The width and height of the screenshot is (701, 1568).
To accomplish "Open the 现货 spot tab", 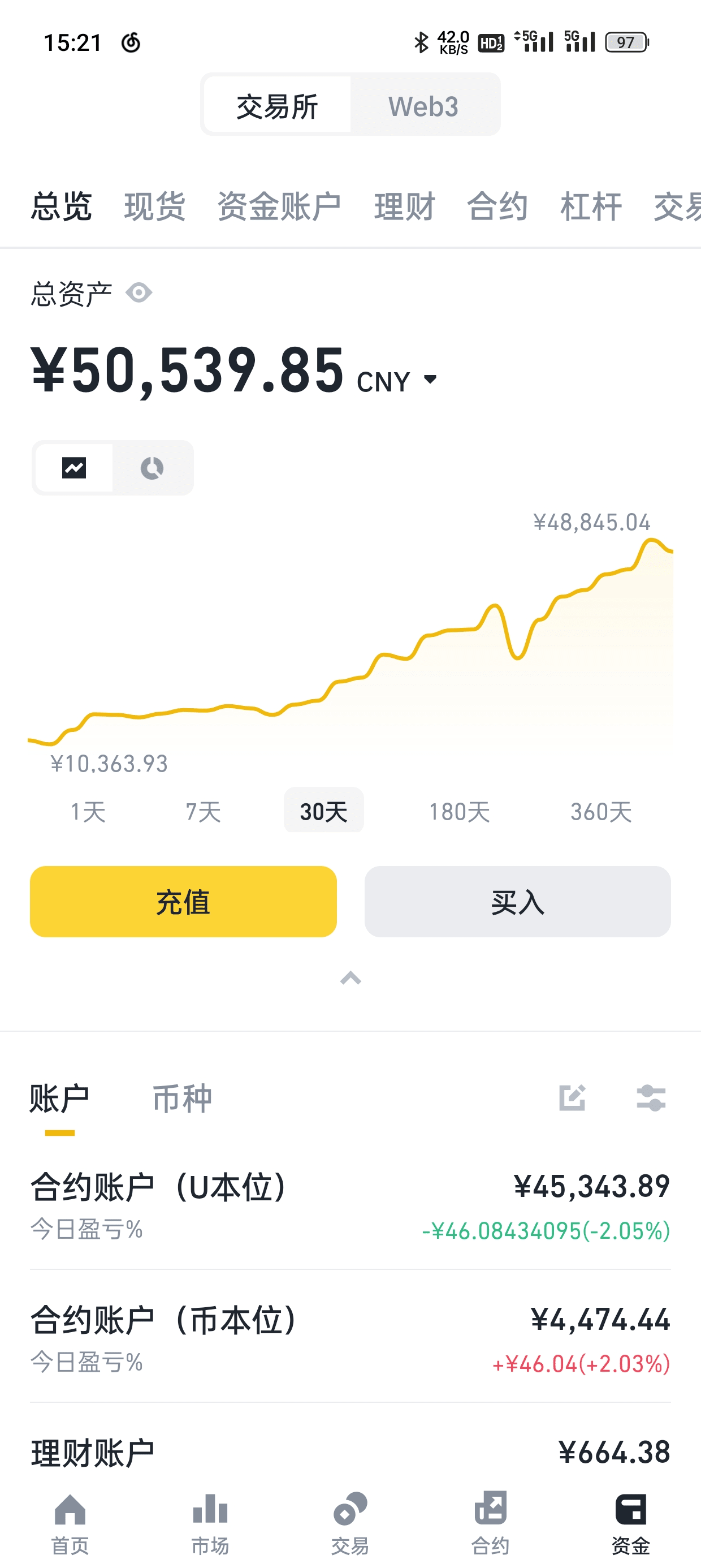I will tap(154, 206).
